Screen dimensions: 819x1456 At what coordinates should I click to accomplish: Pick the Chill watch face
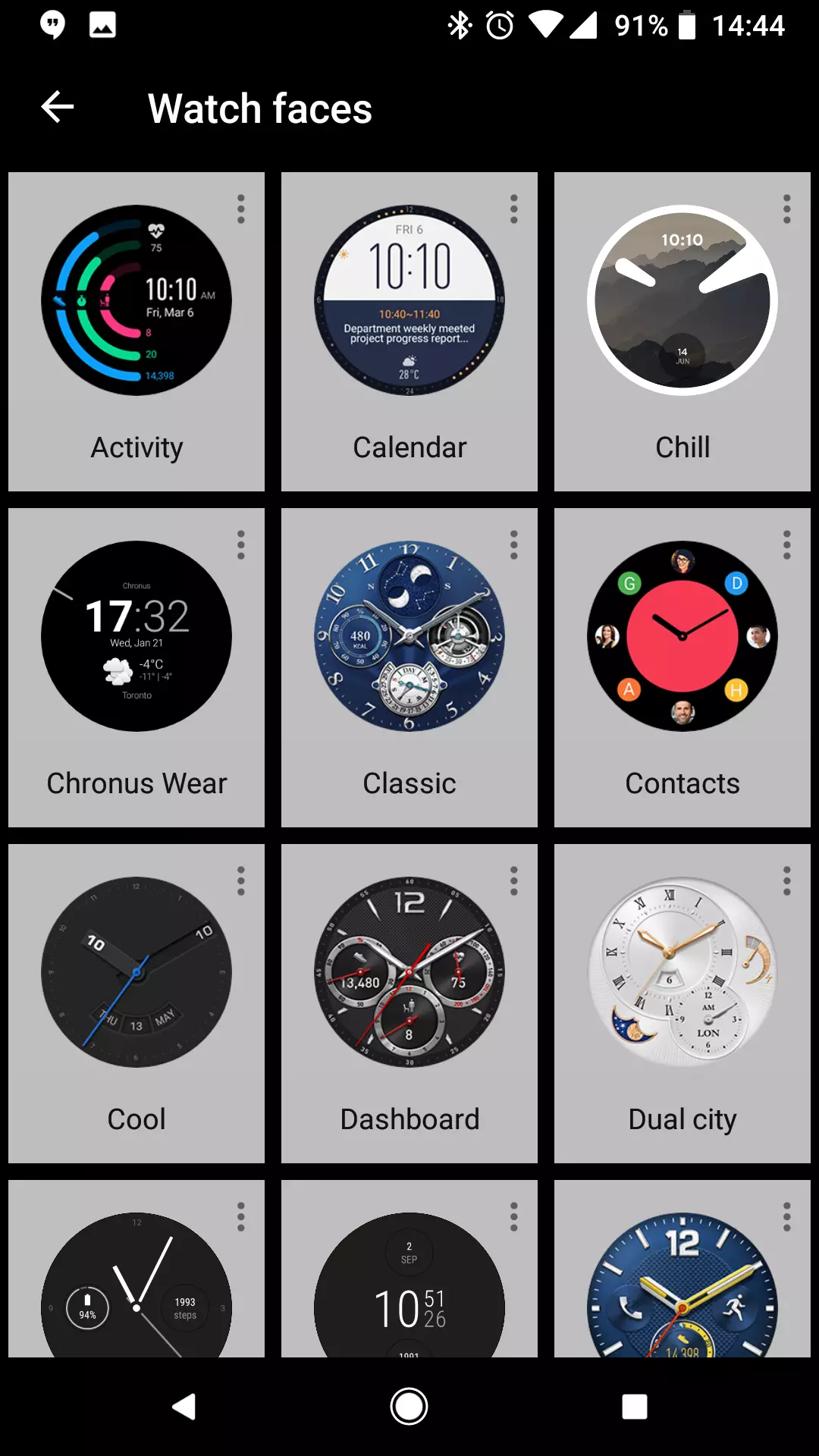tap(682, 331)
